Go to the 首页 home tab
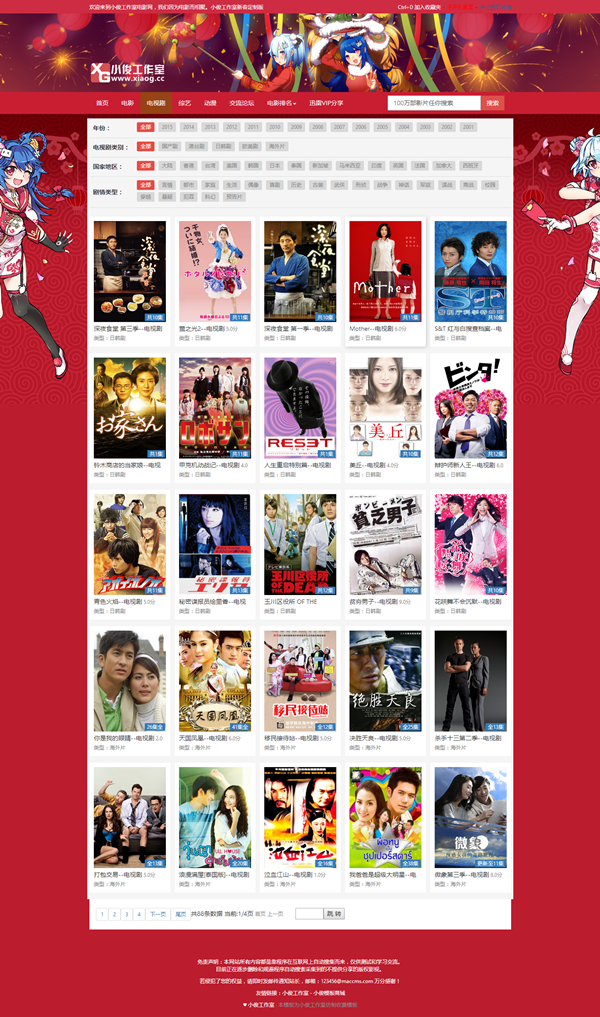Image resolution: width=600 pixels, height=1017 pixels. pos(102,103)
